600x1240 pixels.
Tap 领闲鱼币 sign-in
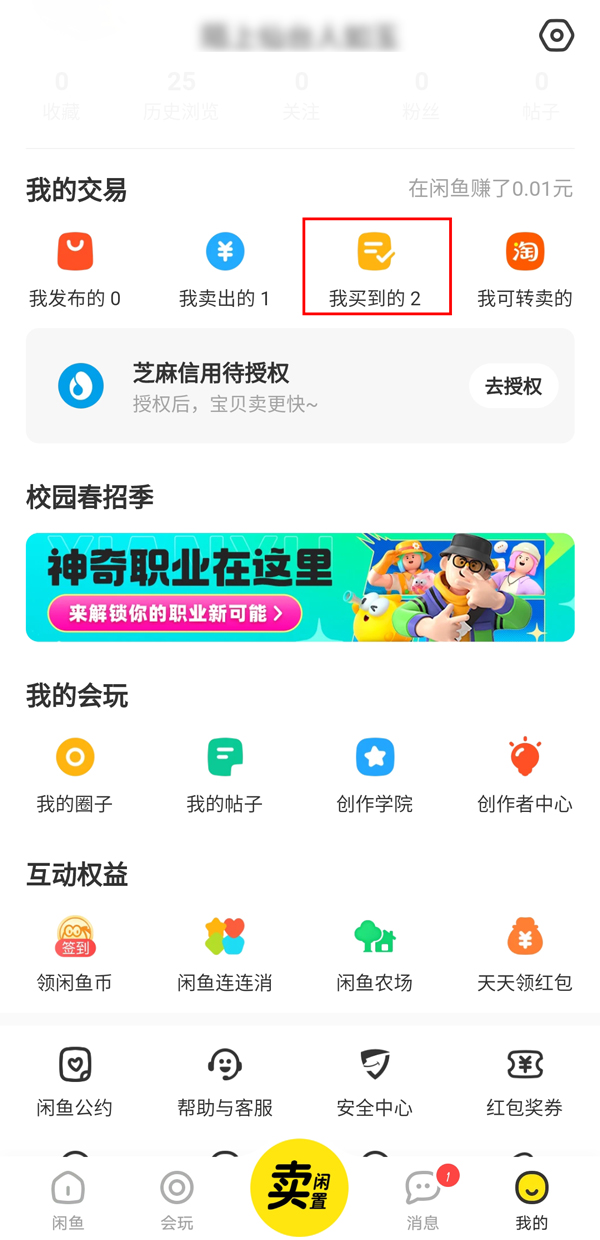point(75,953)
